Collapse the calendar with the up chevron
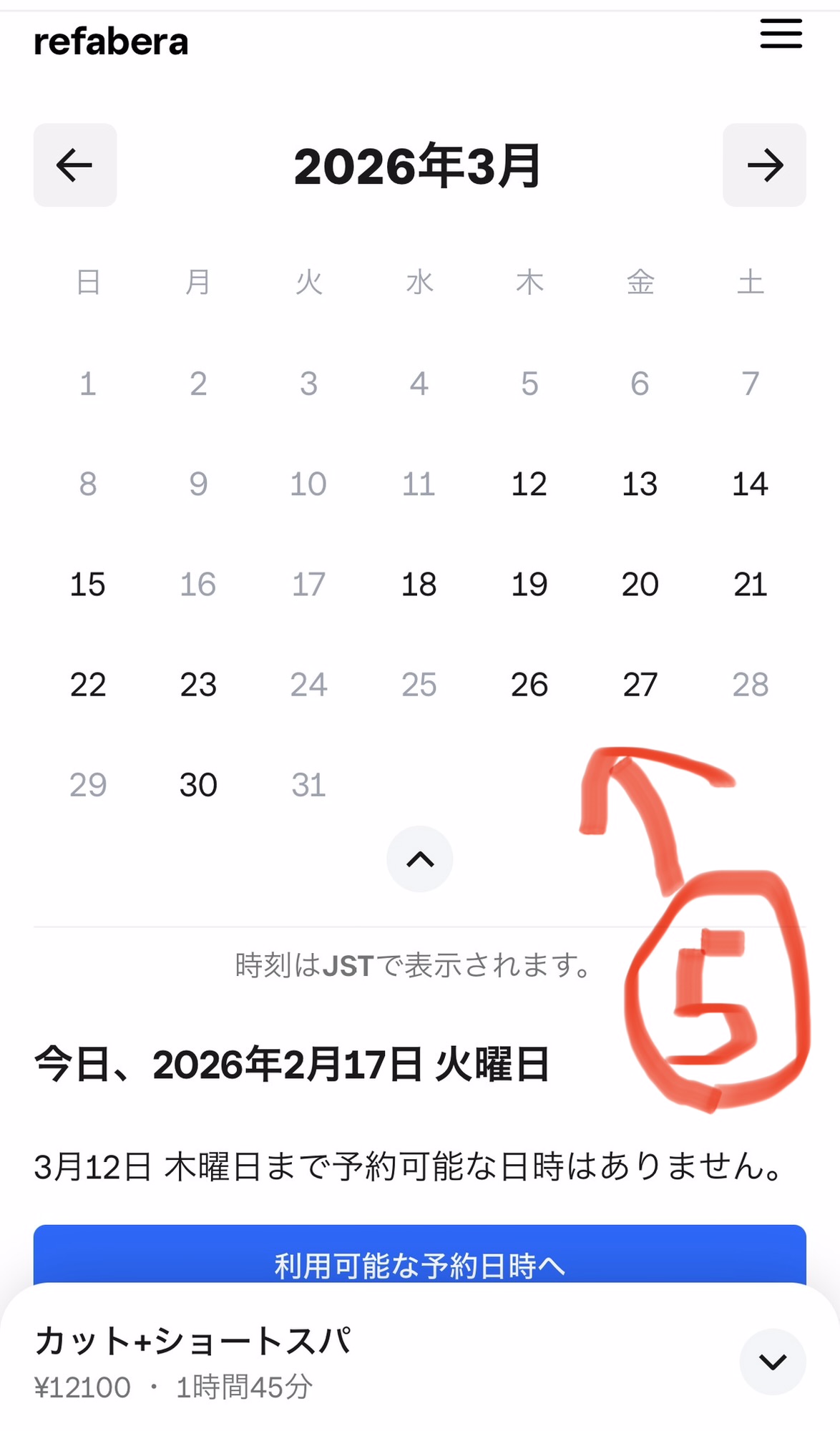 [x=420, y=859]
